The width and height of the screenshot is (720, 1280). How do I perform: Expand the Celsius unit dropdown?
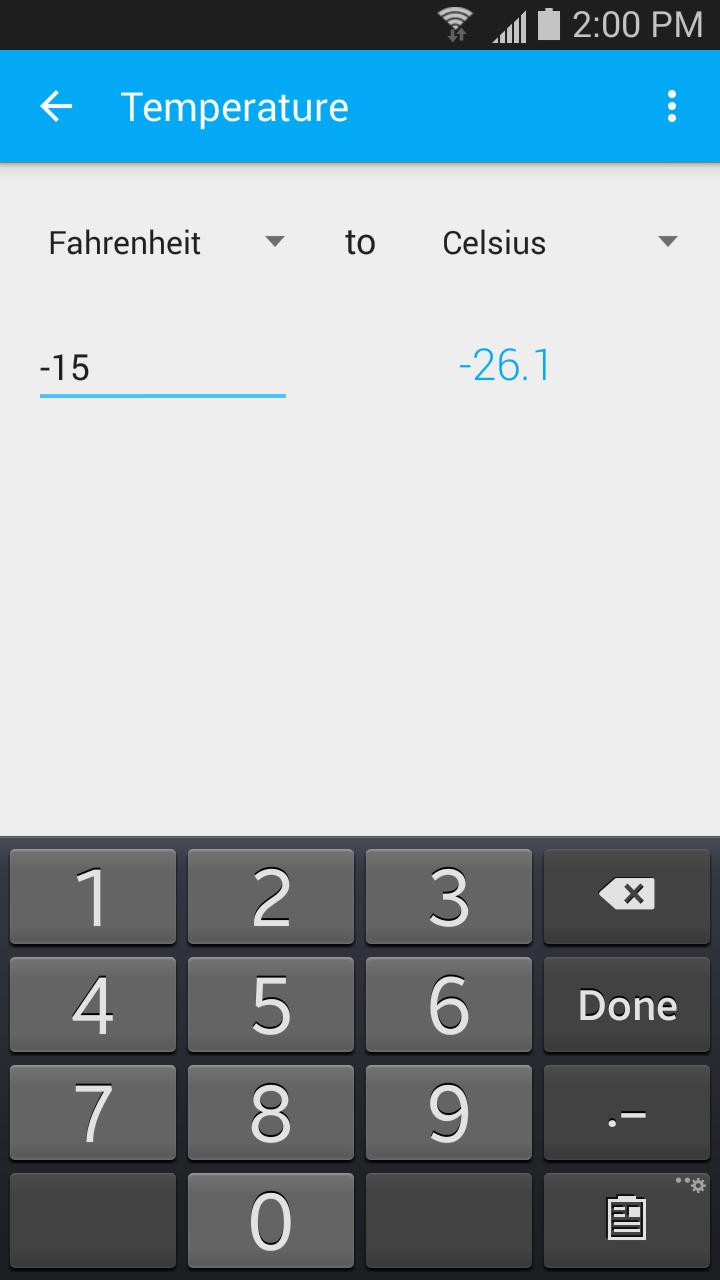tap(560, 243)
